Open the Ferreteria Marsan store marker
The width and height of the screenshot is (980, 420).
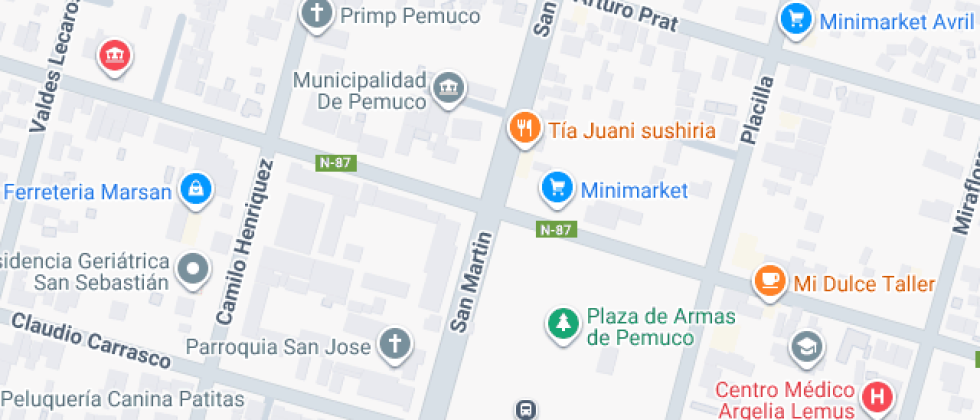click(196, 188)
